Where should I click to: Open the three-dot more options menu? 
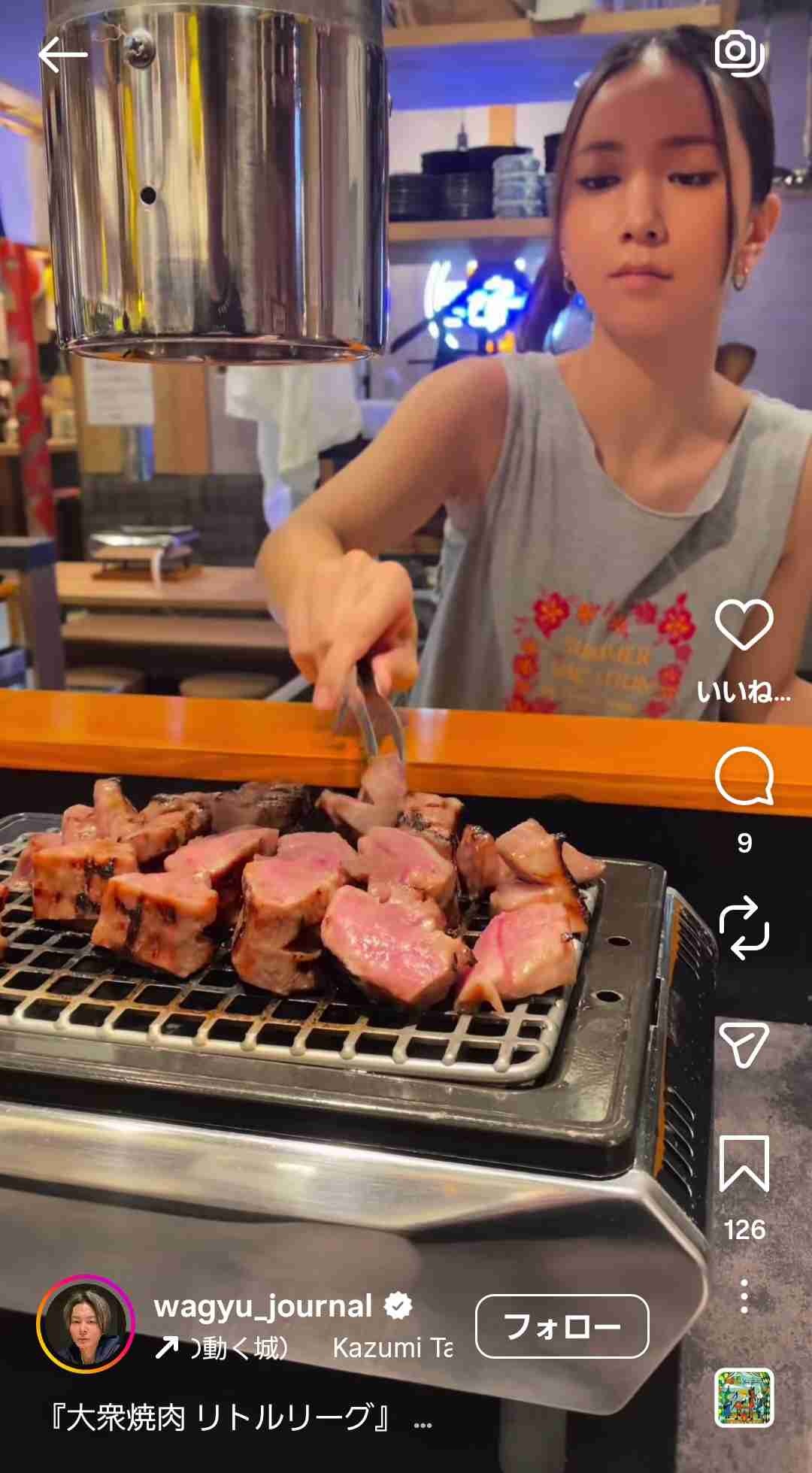(x=744, y=1296)
